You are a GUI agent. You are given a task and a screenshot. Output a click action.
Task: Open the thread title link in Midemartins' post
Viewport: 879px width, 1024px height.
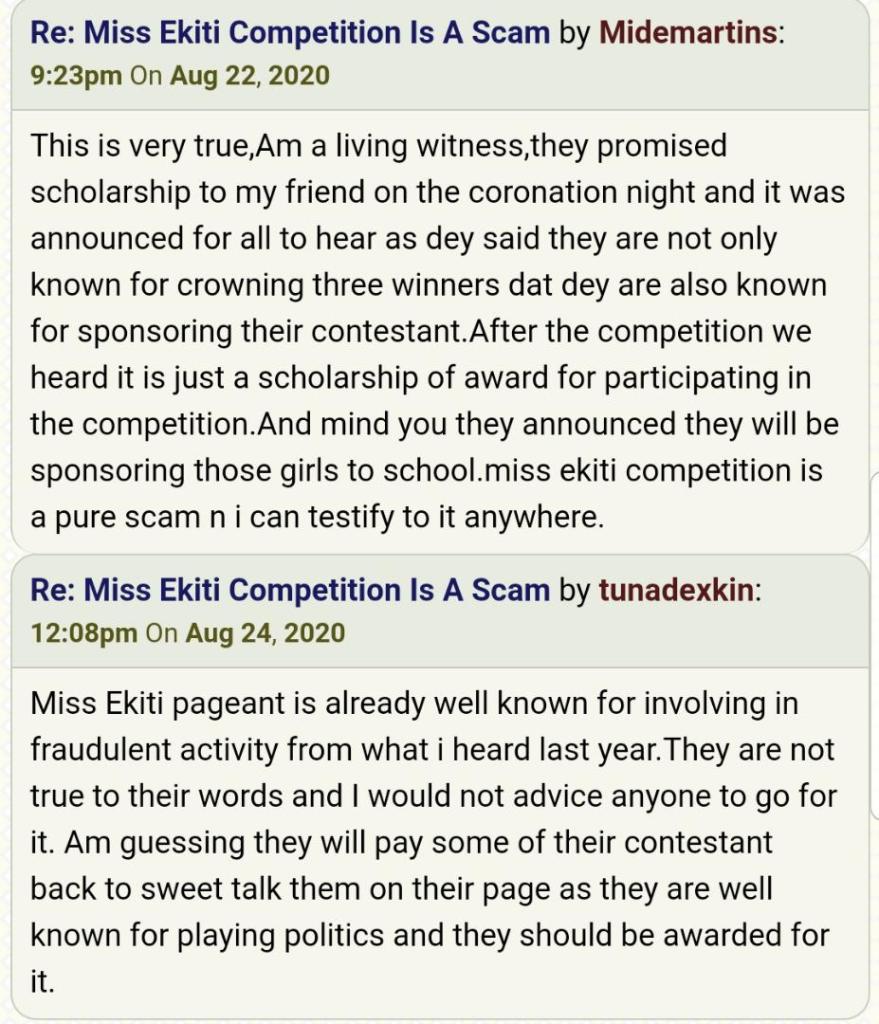290,33
